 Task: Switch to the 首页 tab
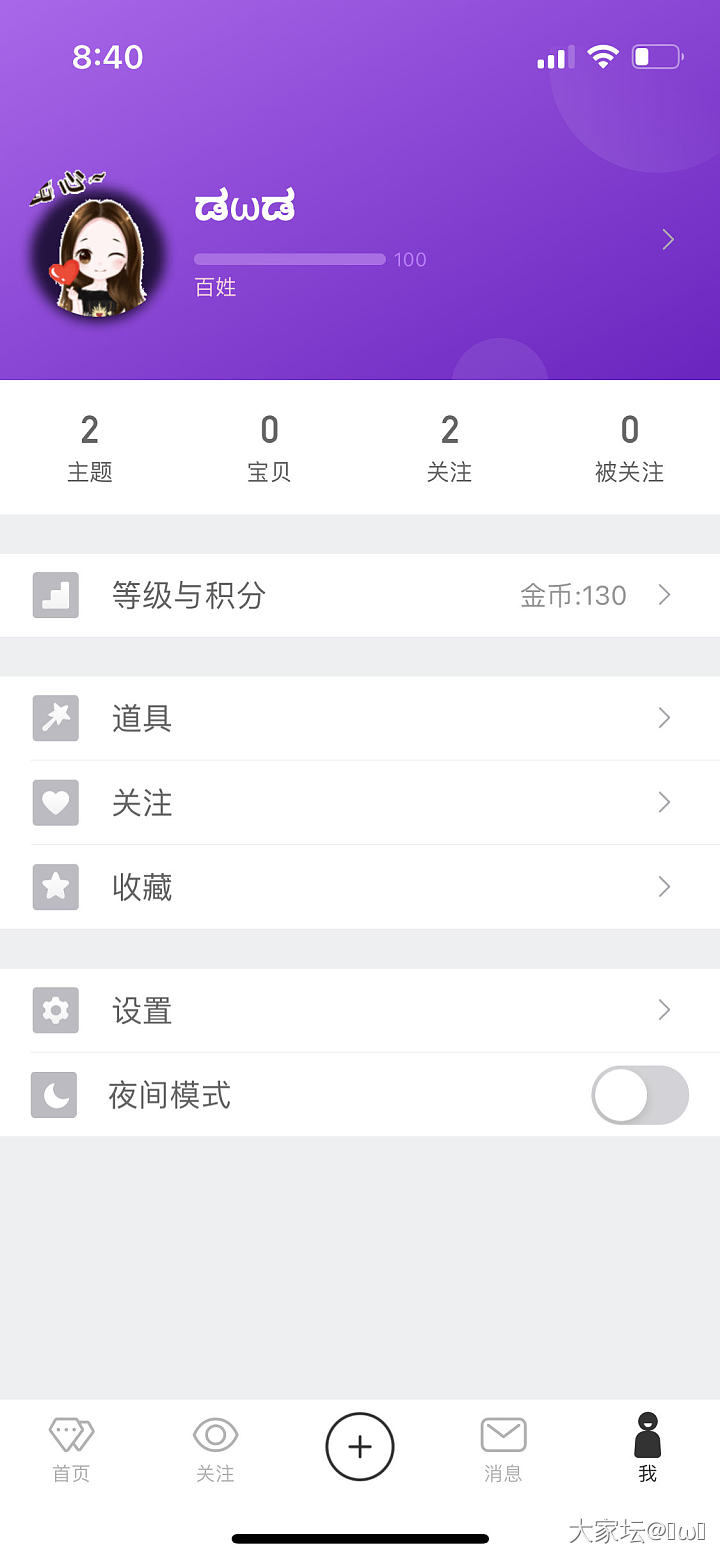[x=71, y=1447]
